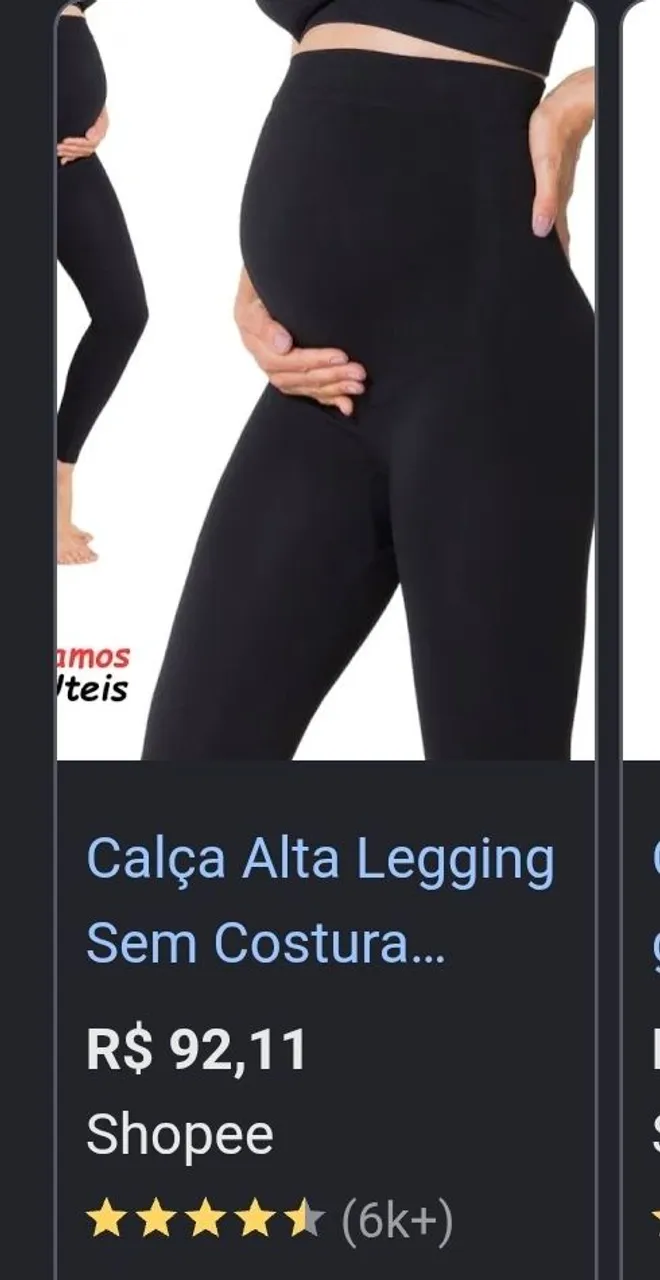Open the Calça Alta Legging Sem Costura link
The width and height of the screenshot is (660, 1280).
[x=320, y=900]
